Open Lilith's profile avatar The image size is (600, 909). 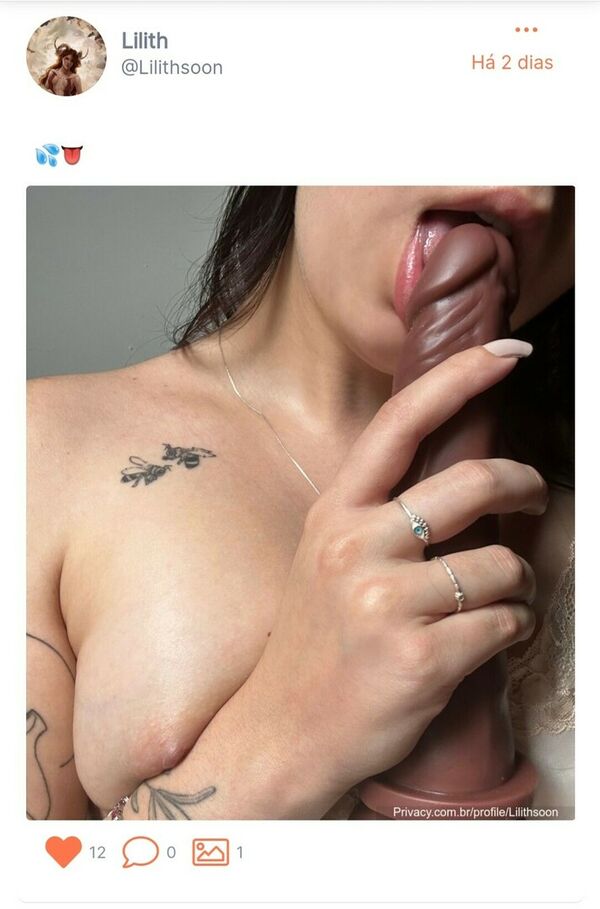click(66, 55)
